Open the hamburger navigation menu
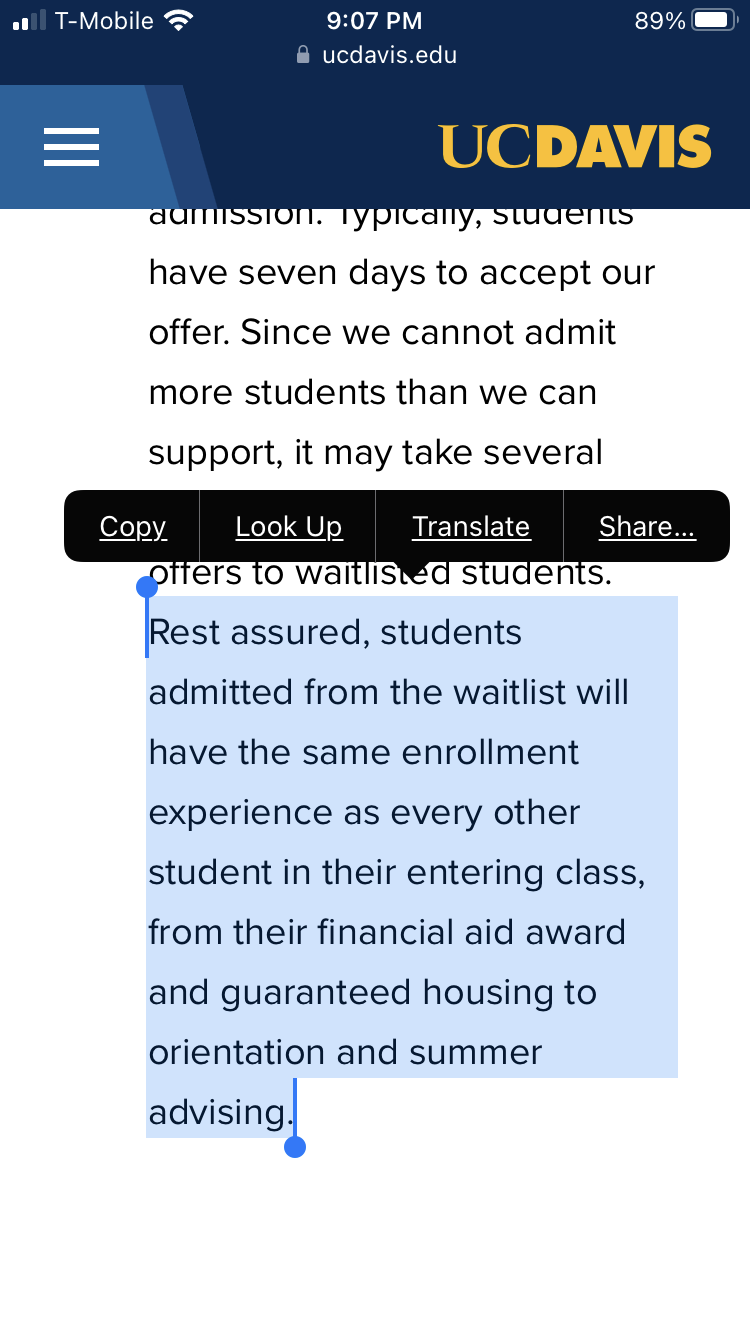 click(x=71, y=147)
